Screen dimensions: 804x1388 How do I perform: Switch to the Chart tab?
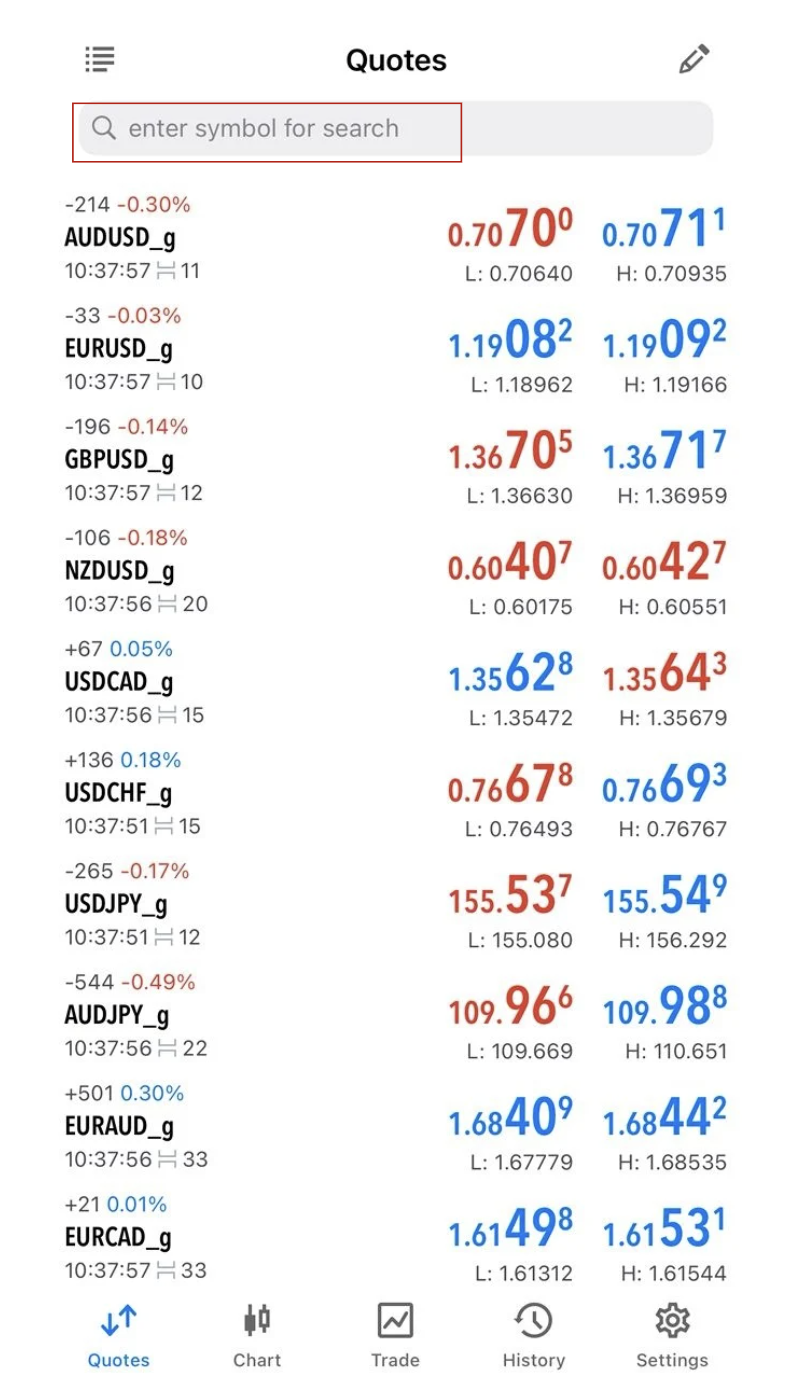[x=257, y=1335]
